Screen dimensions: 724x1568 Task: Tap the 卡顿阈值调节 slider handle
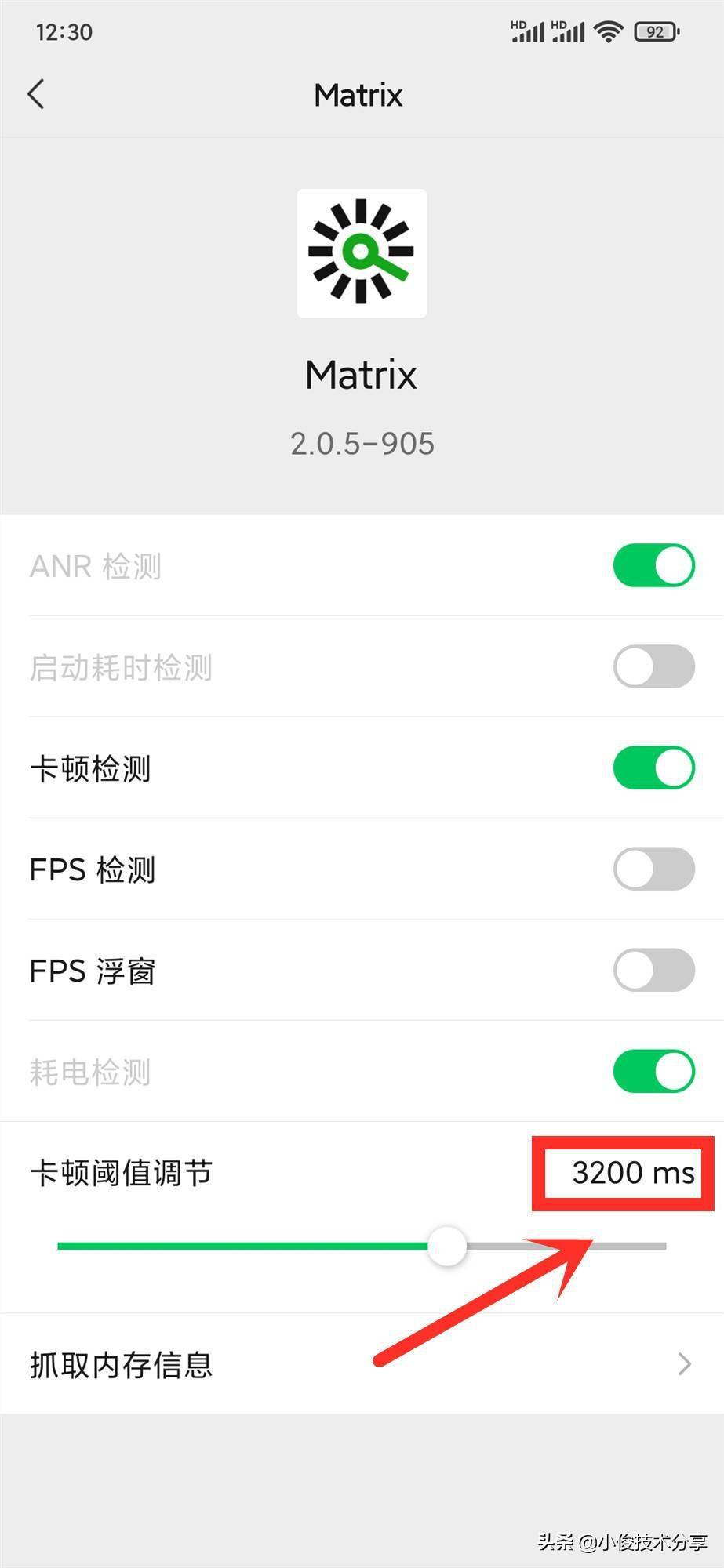pyautogui.click(x=447, y=1246)
